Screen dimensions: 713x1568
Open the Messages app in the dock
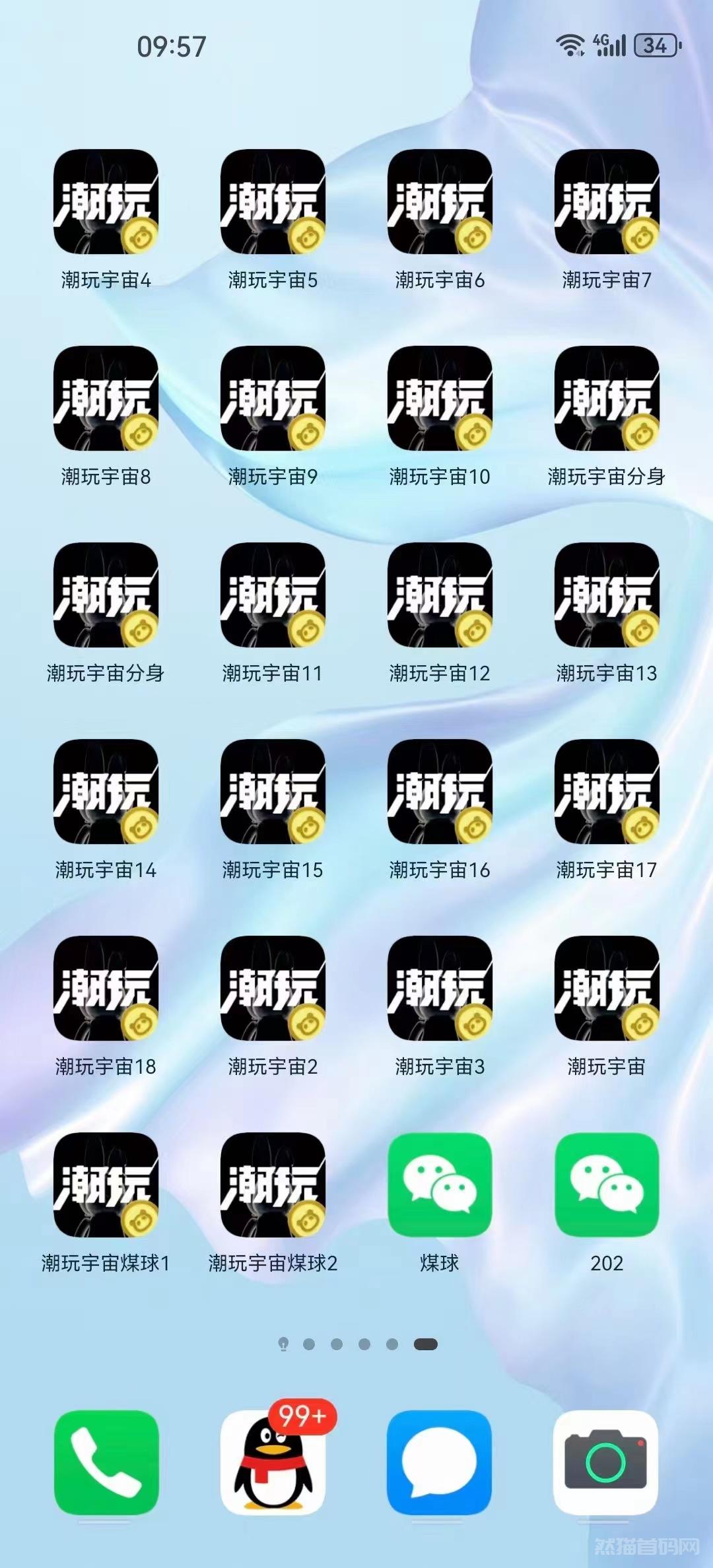point(440,1462)
